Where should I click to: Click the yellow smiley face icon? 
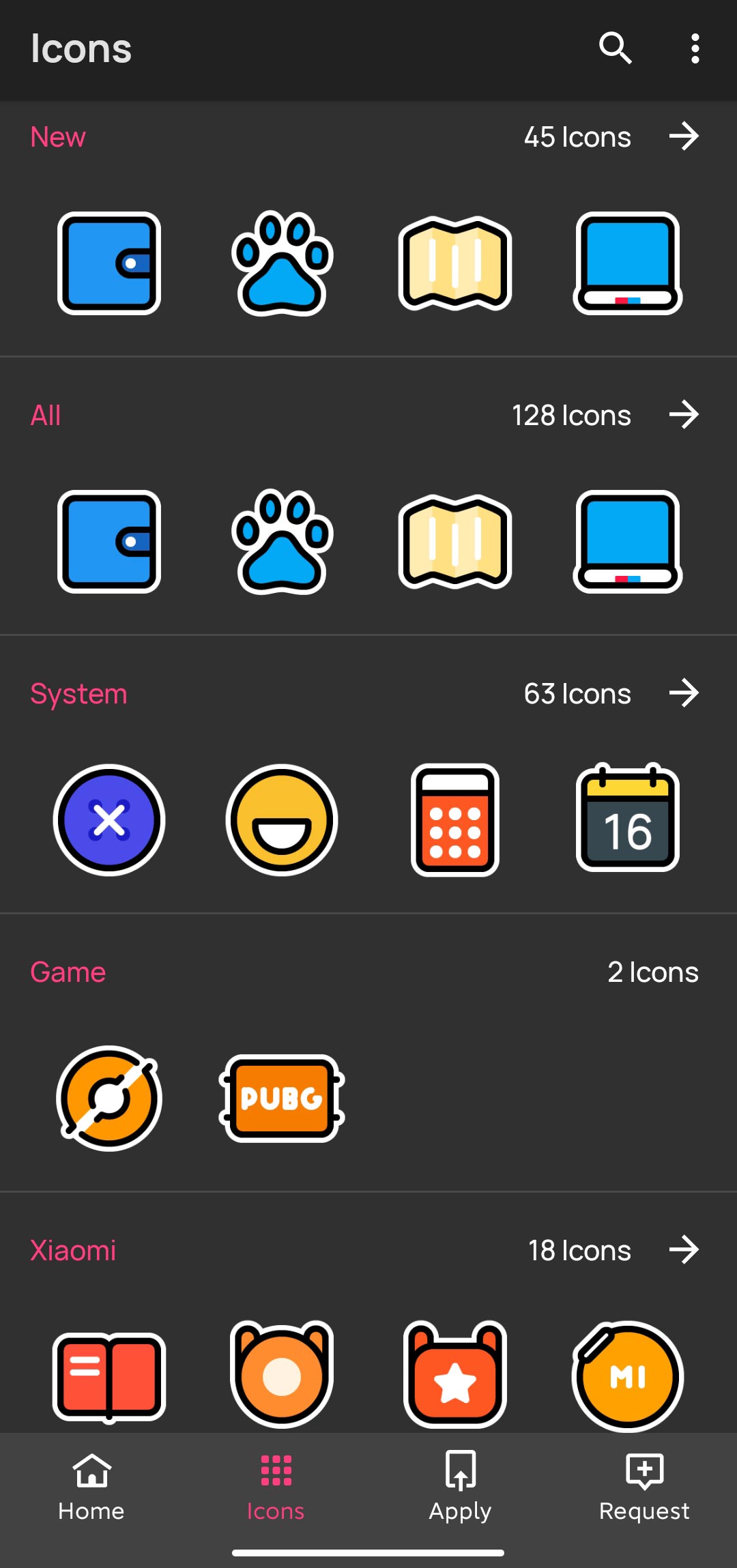click(282, 819)
